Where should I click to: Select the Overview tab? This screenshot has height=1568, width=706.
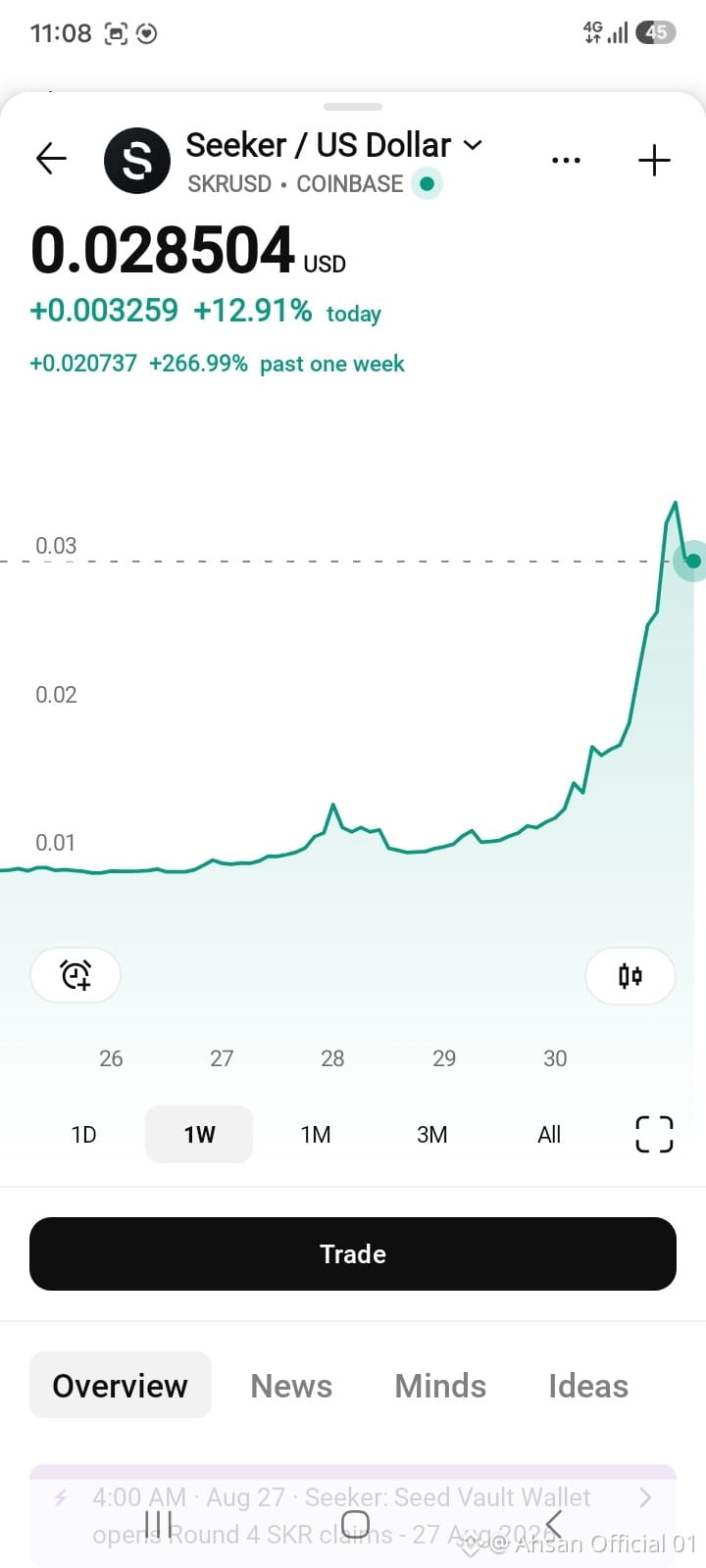[121, 1386]
